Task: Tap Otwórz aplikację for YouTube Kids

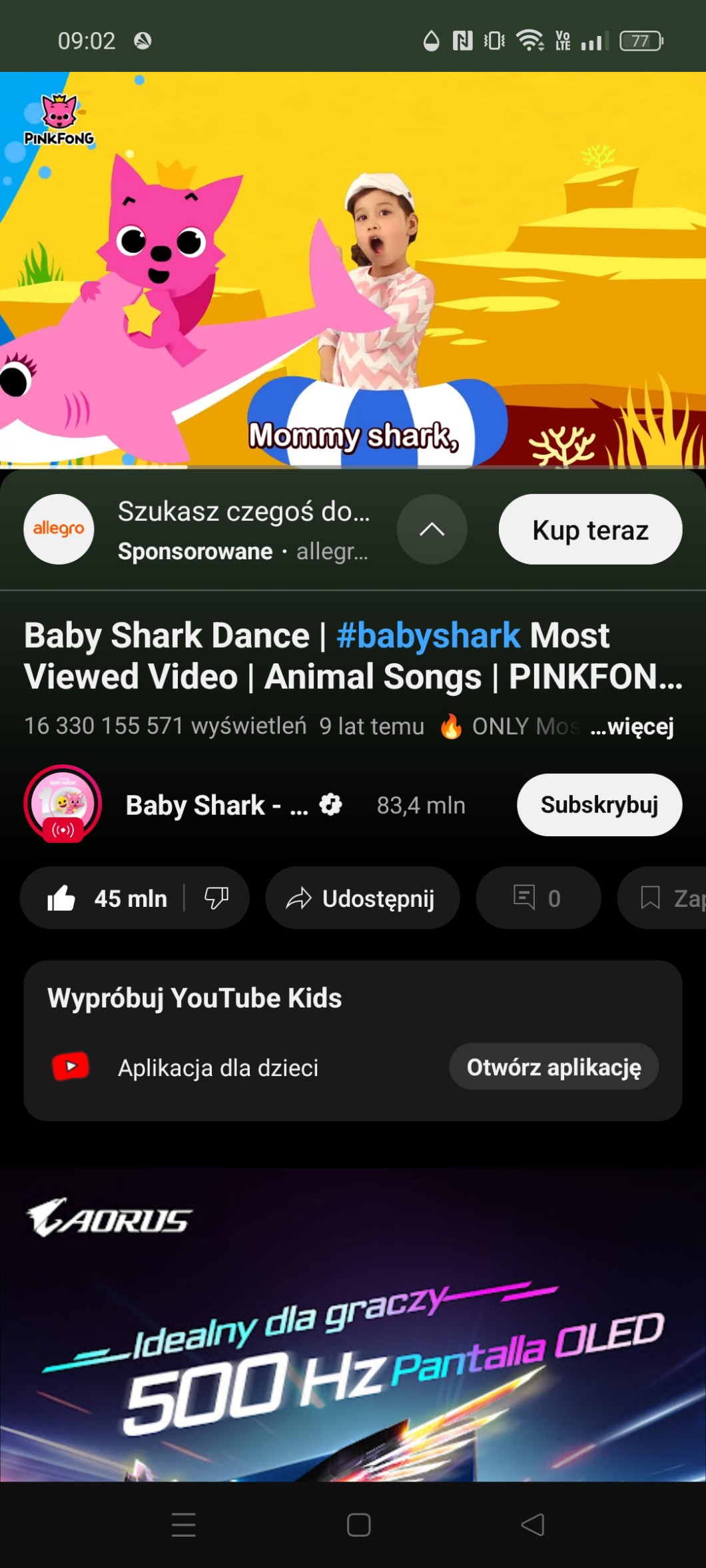Action: [553, 1067]
